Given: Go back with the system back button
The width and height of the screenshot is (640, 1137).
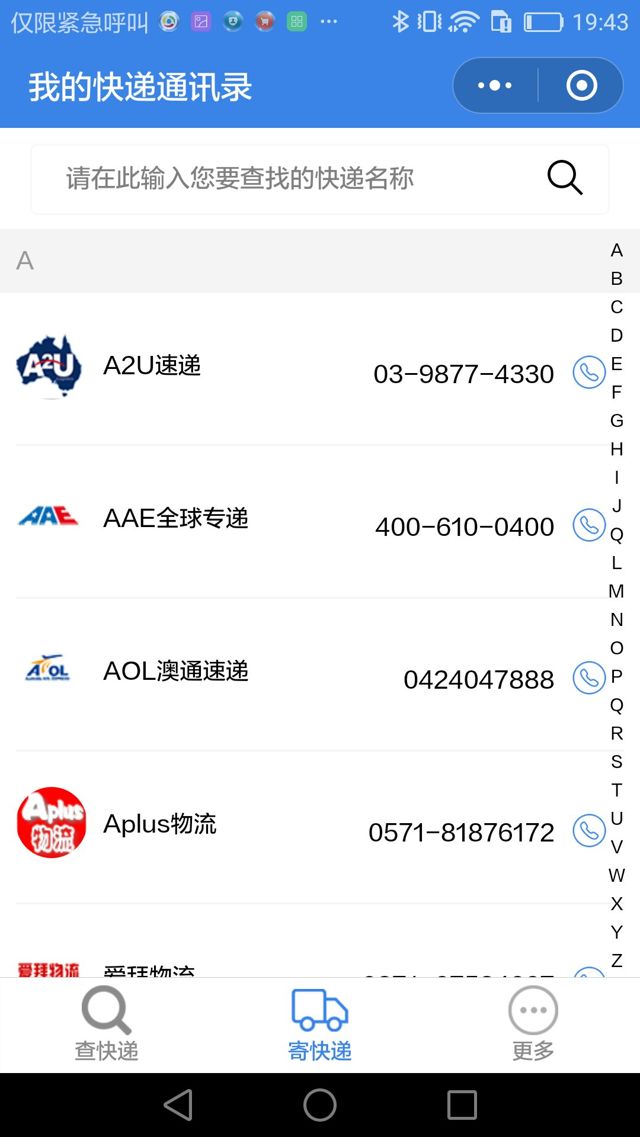Looking at the screenshot, I should (178, 1105).
